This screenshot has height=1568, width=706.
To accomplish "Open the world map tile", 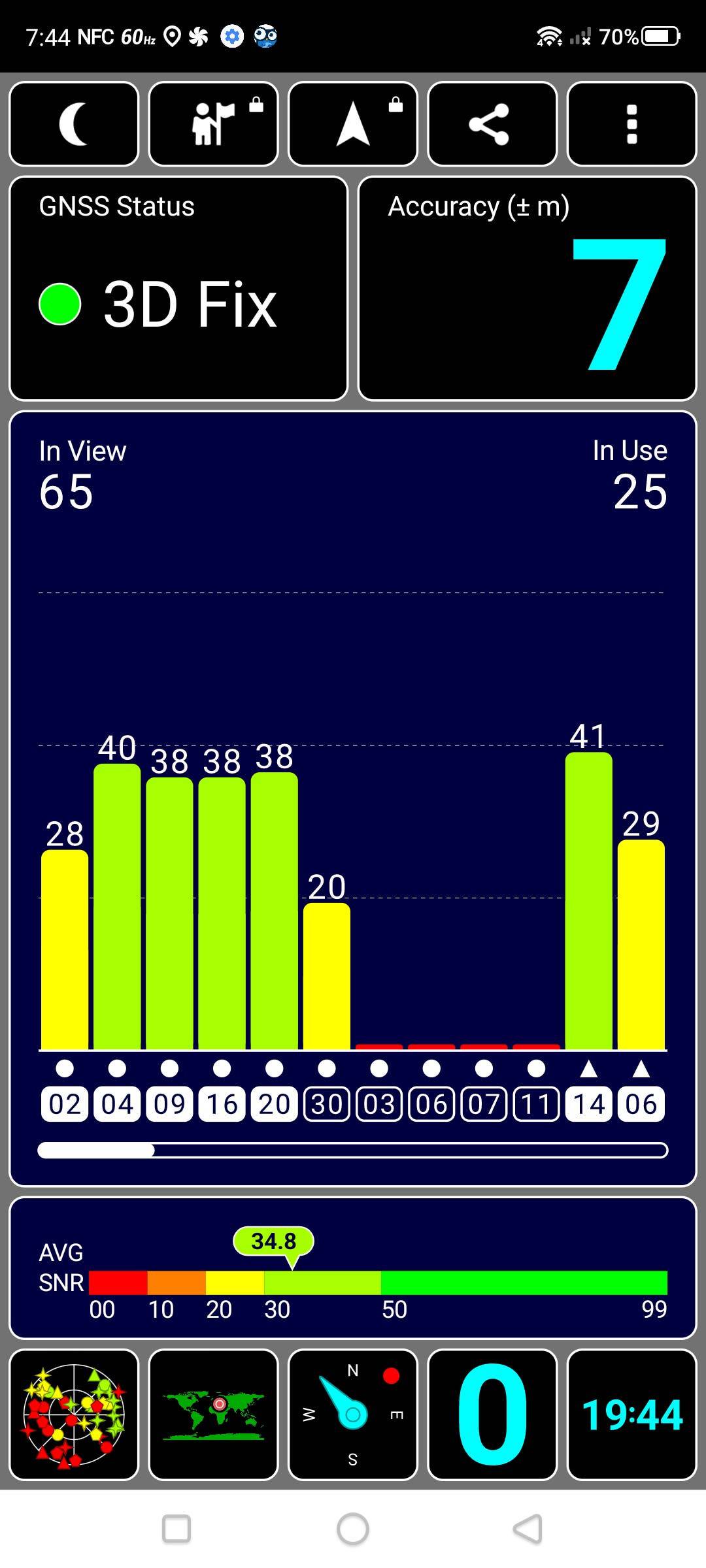I will 214,1414.
